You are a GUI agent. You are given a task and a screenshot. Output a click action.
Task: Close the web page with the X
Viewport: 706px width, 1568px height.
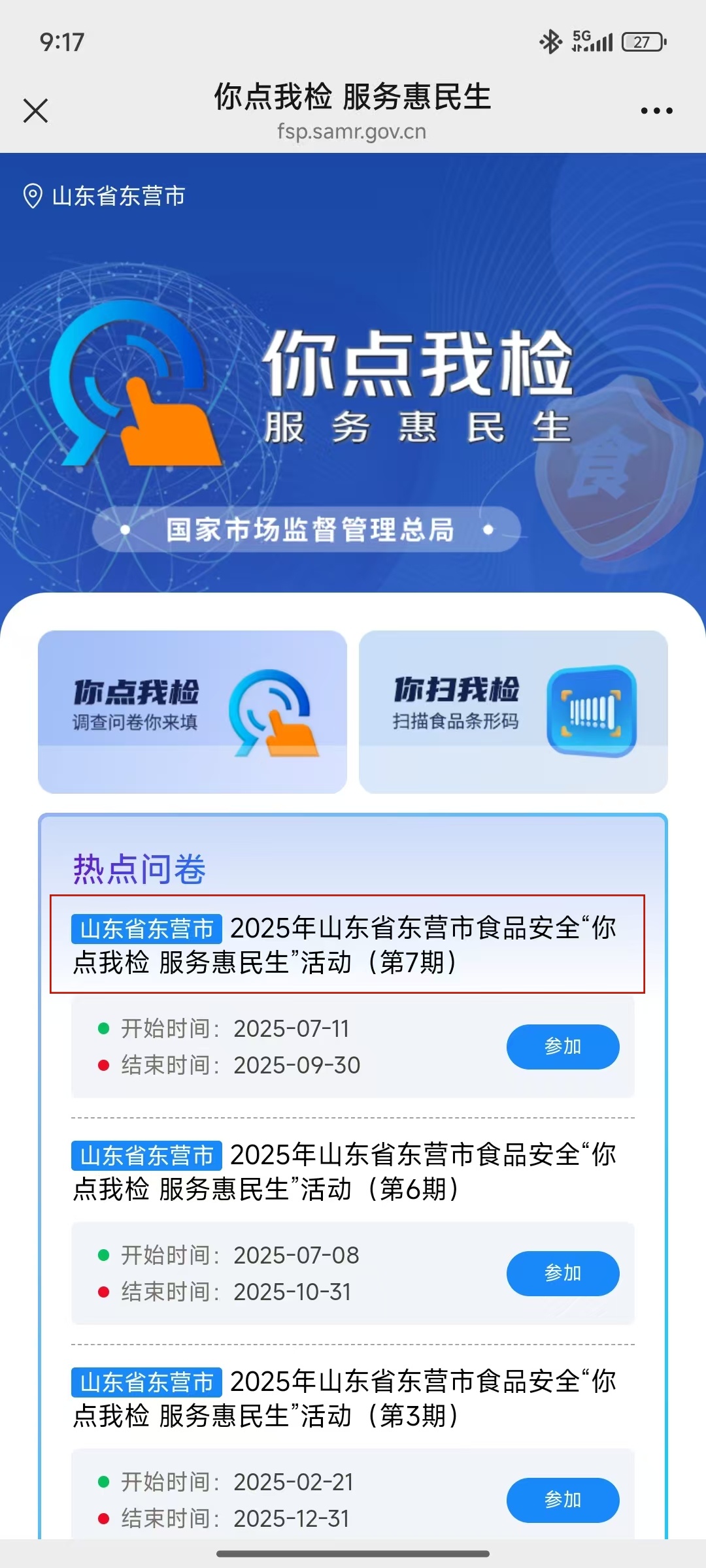(36, 110)
